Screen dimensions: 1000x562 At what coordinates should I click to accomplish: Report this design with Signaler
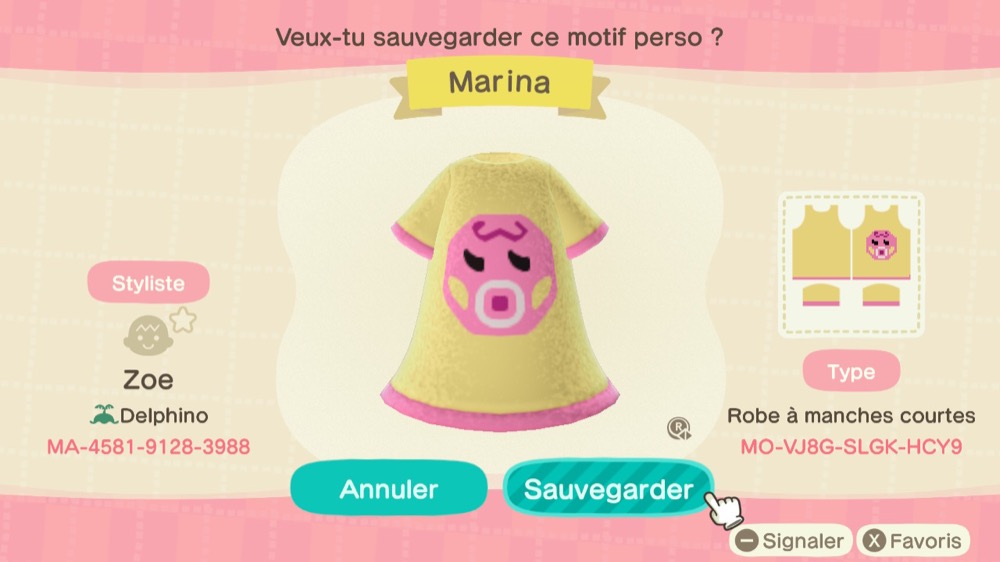[x=790, y=541]
